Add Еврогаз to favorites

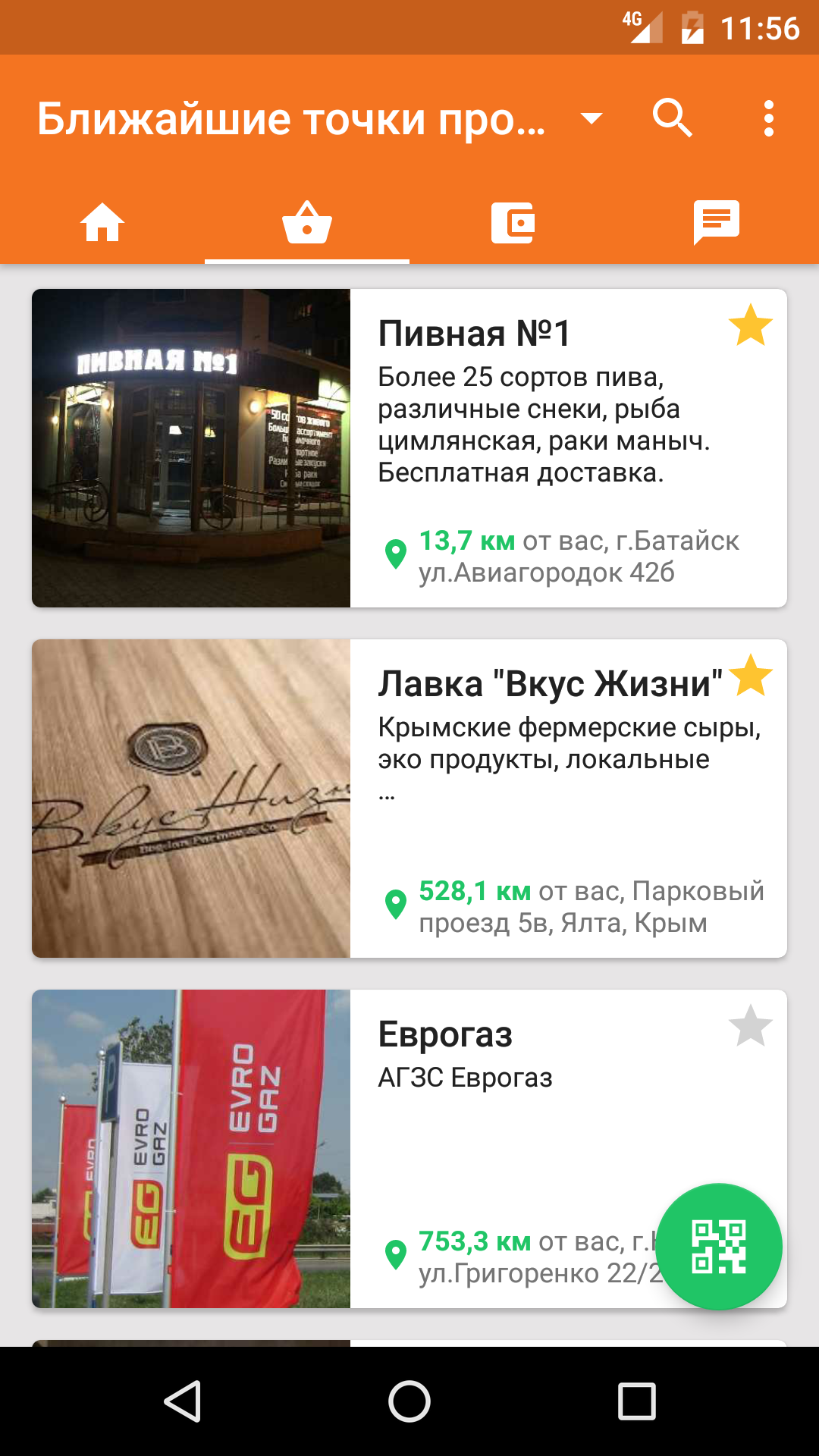coord(750,1027)
